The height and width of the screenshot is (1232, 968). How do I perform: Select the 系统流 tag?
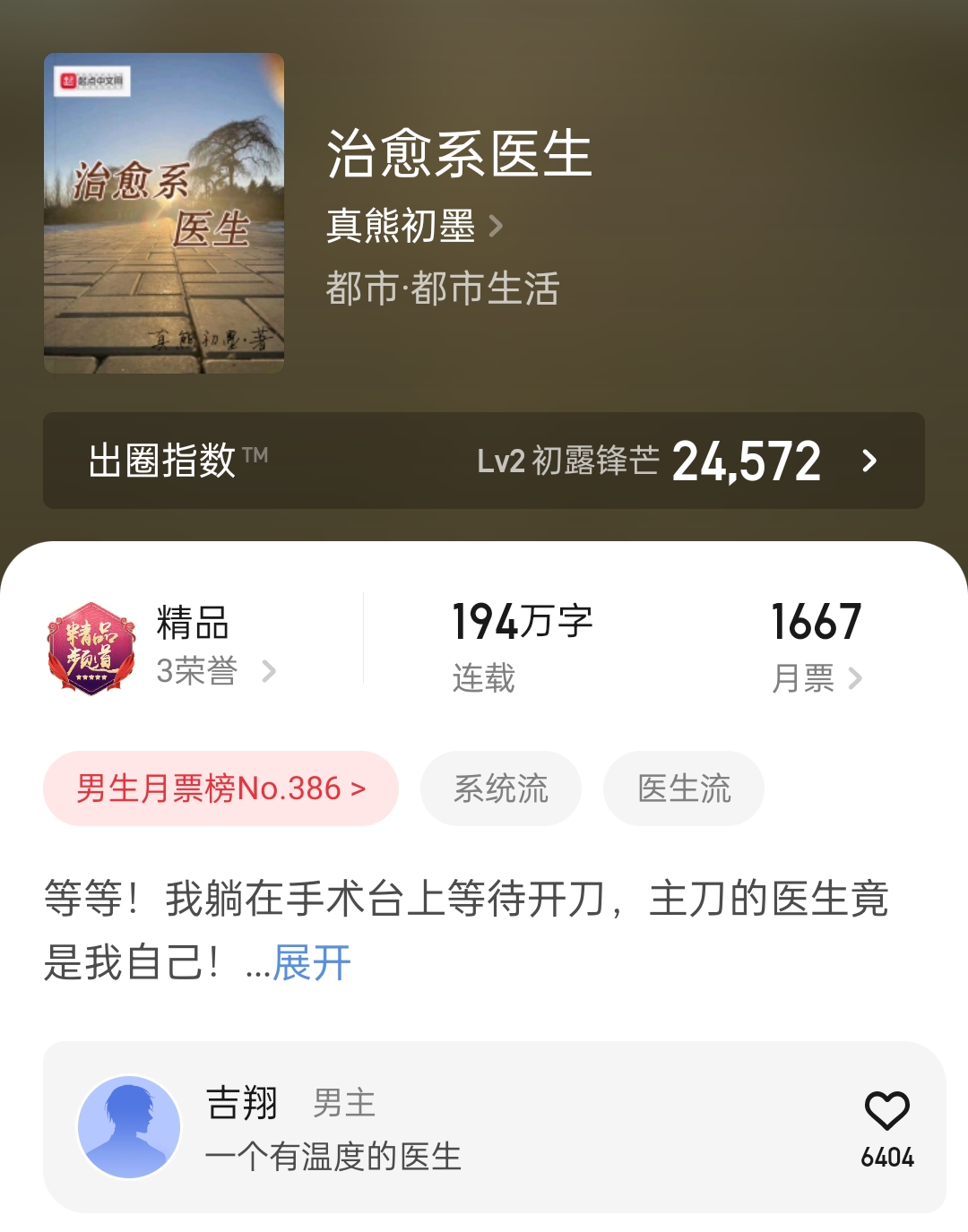coord(500,788)
